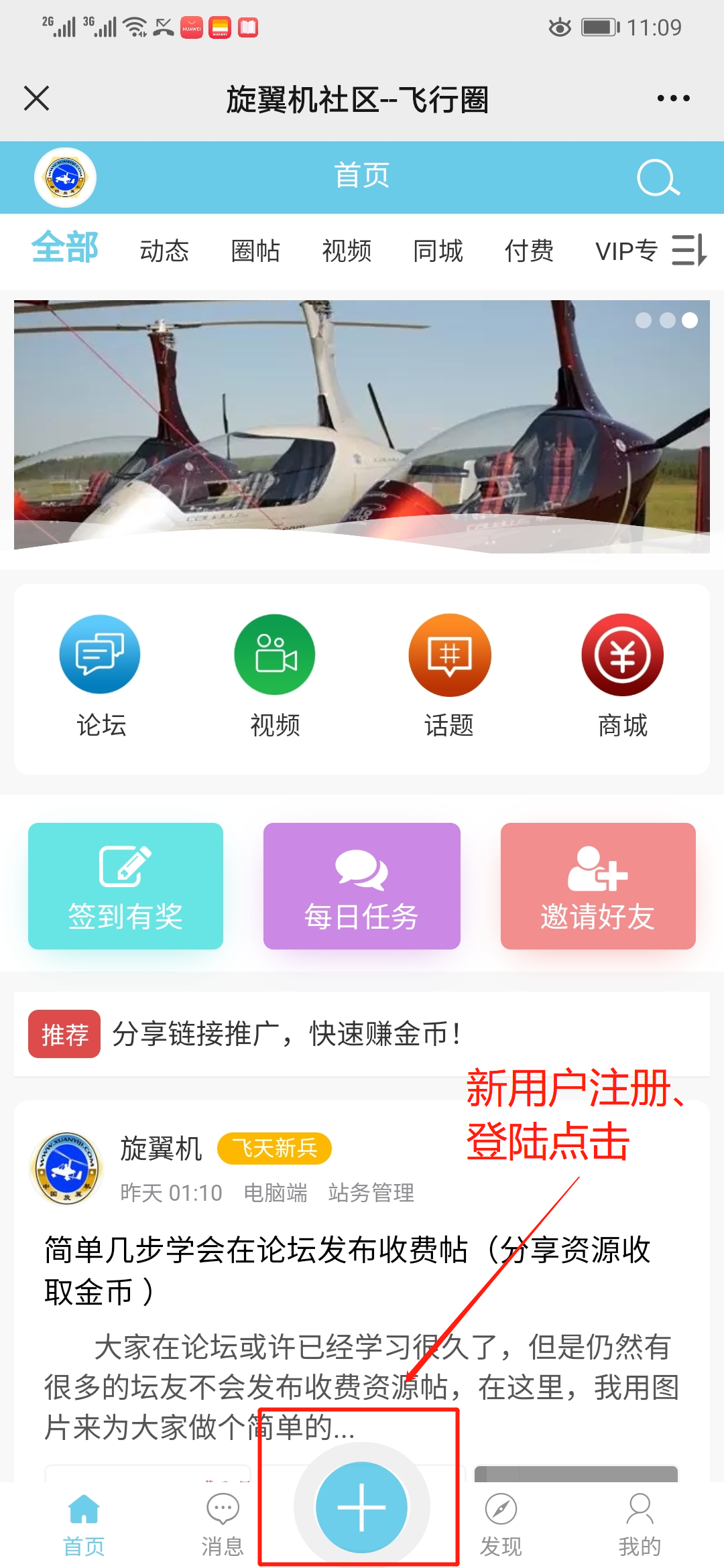Tap the plus button to post
The height and width of the screenshot is (1568, 724).
(362, 1508)
